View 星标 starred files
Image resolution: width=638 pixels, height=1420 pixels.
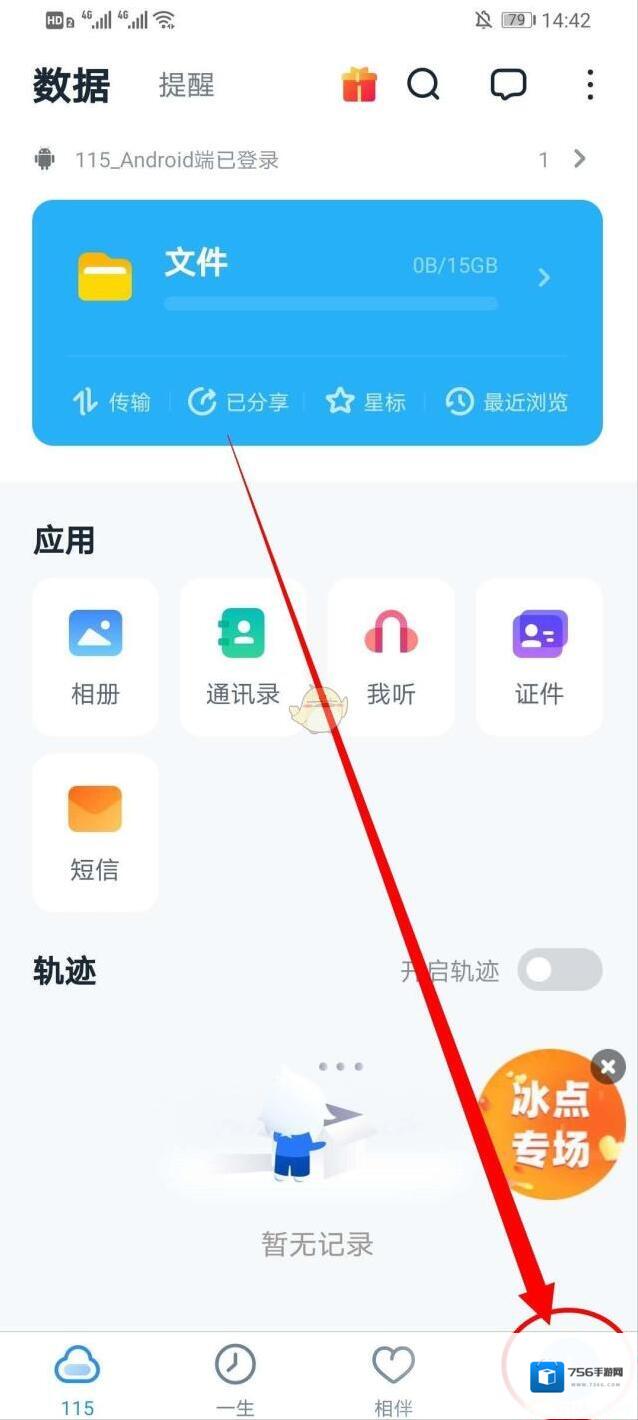(x=366, y=402)
